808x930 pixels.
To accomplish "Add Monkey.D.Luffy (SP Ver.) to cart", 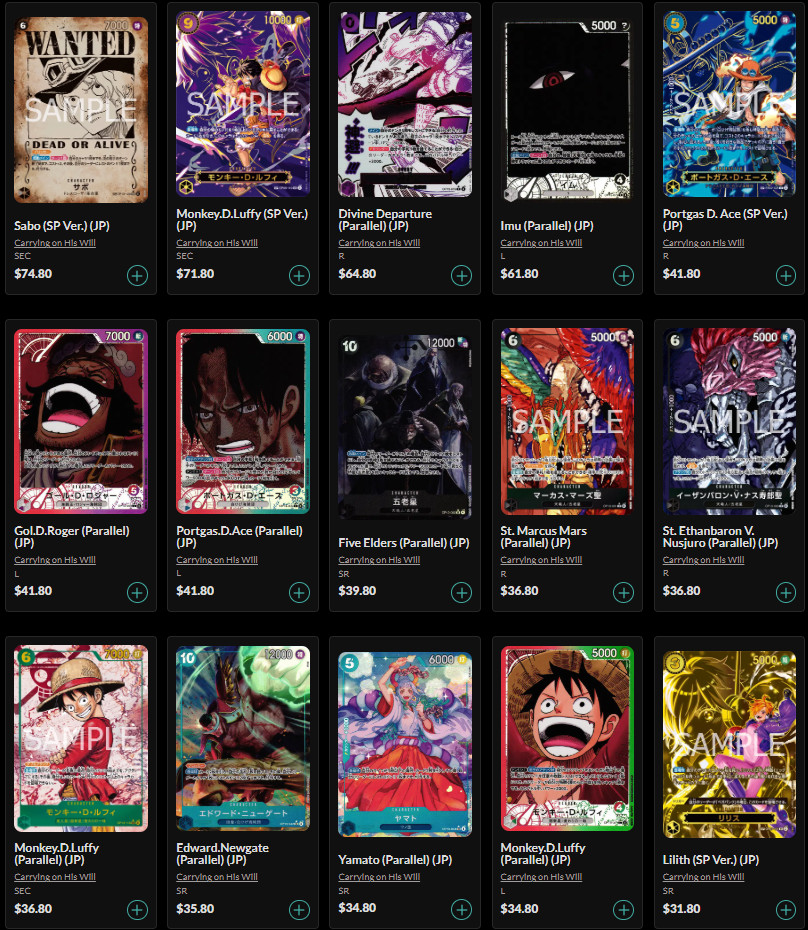I will point(299,275).
